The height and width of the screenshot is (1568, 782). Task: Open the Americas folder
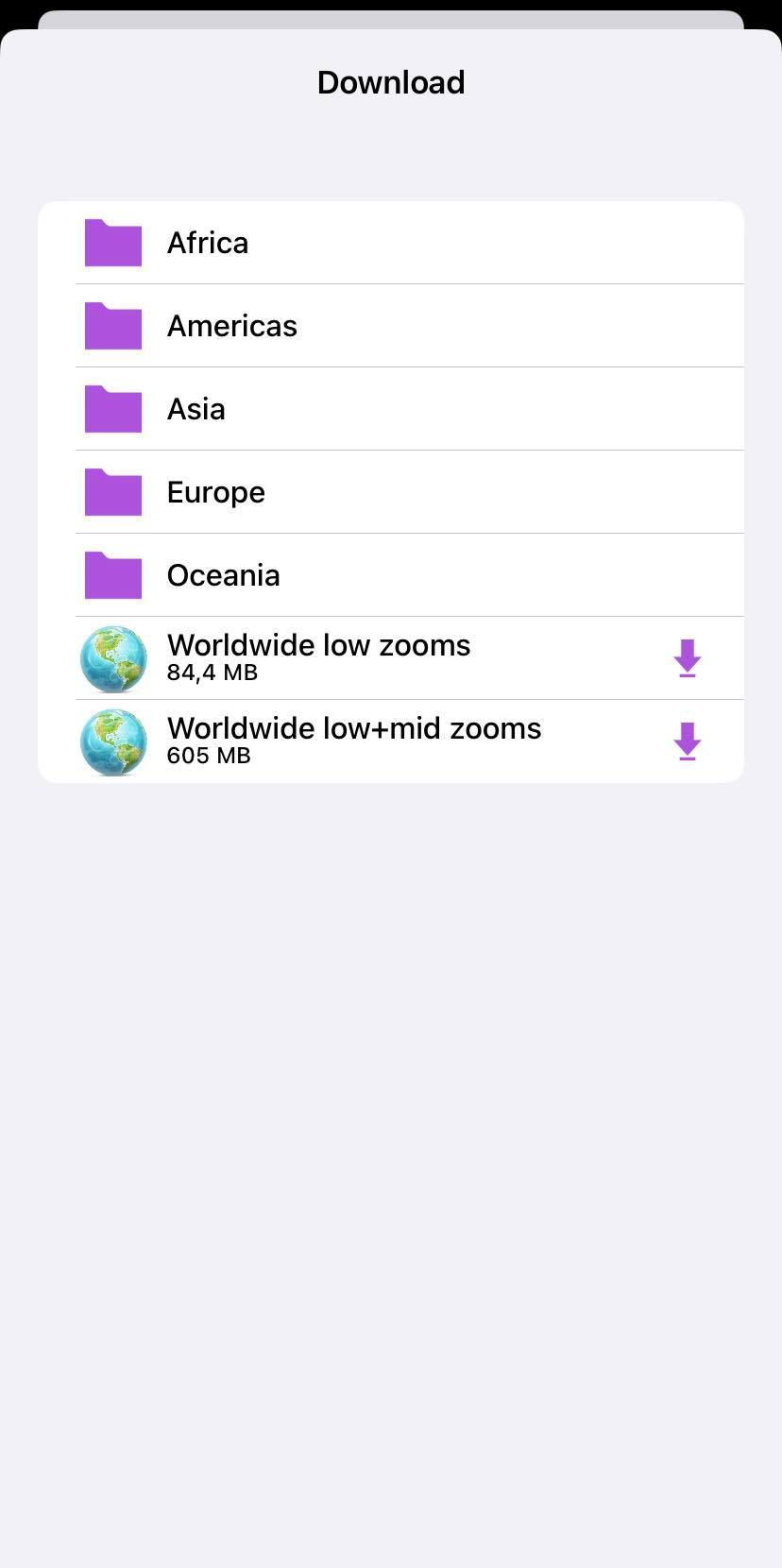point(231,326)
